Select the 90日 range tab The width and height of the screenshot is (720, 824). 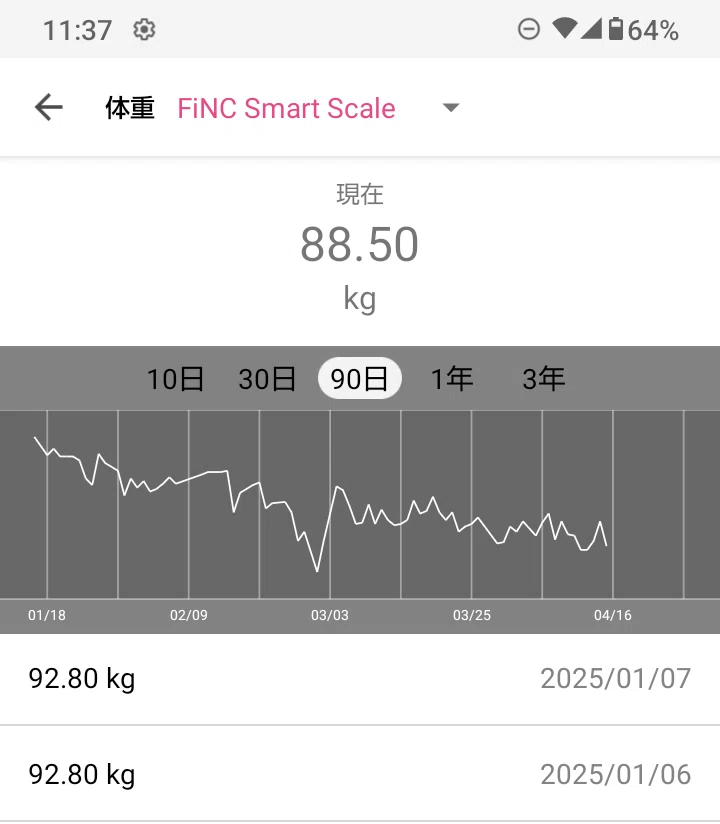pyautogui.click(x=360, y=378)
